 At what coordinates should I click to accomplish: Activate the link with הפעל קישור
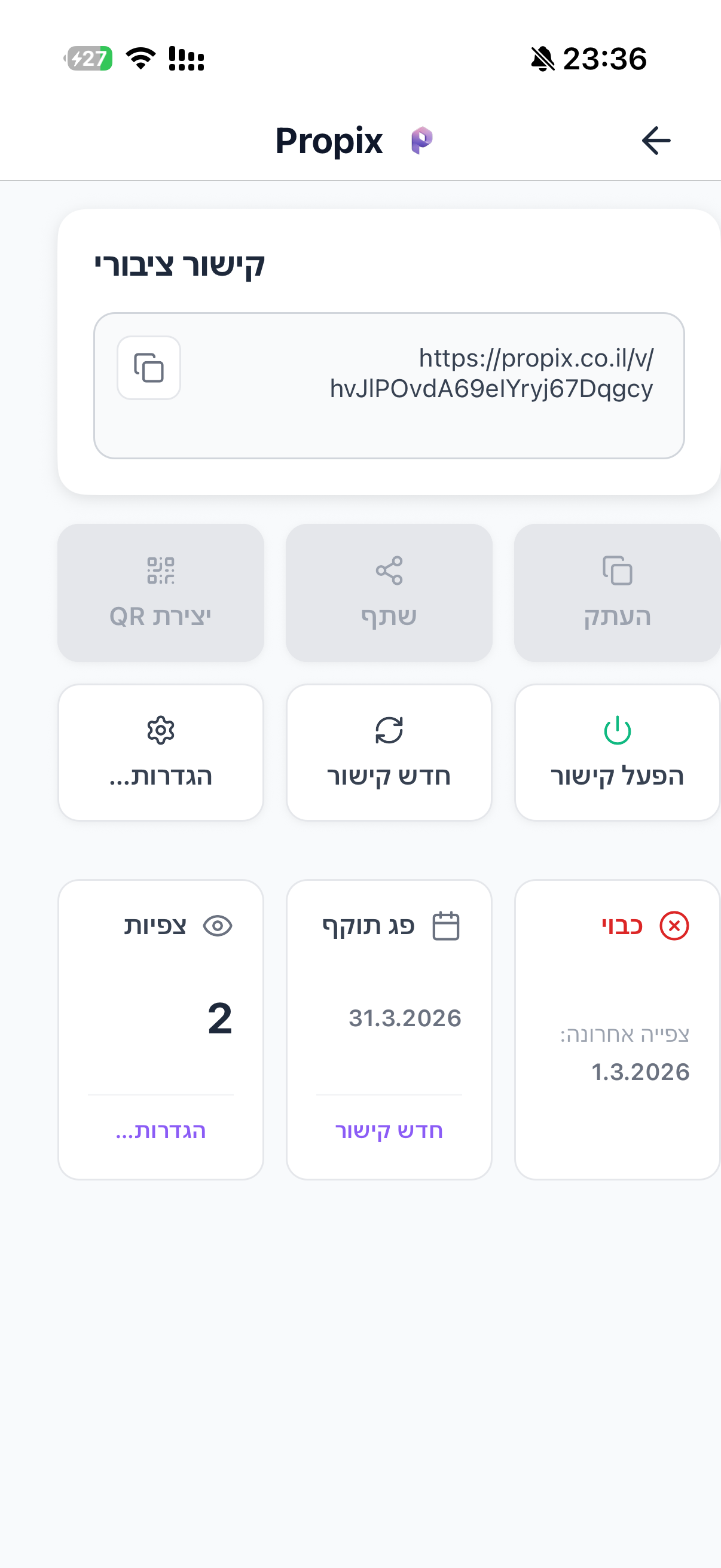coord(617,752)
